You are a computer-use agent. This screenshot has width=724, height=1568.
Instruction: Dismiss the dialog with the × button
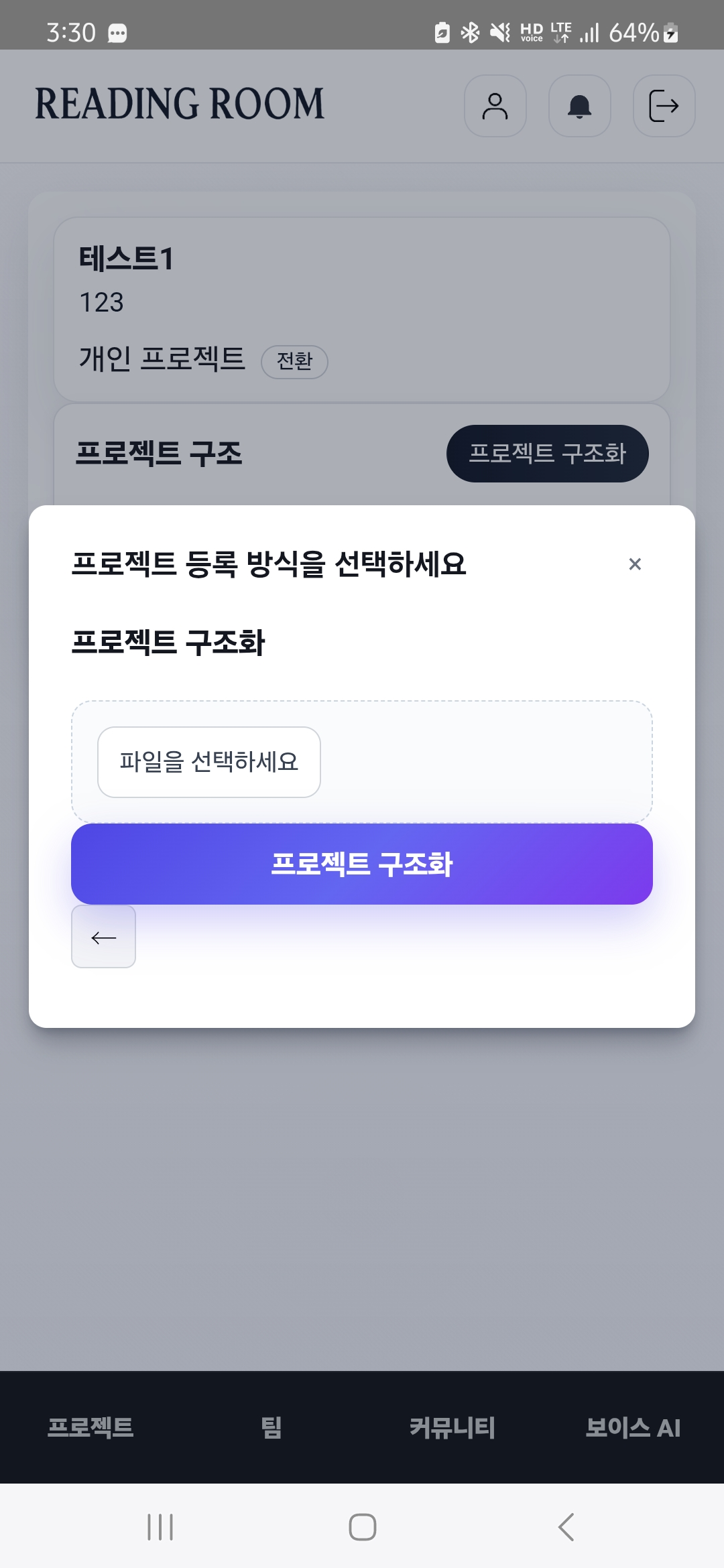pyautogui.click(x=634, y=564)
